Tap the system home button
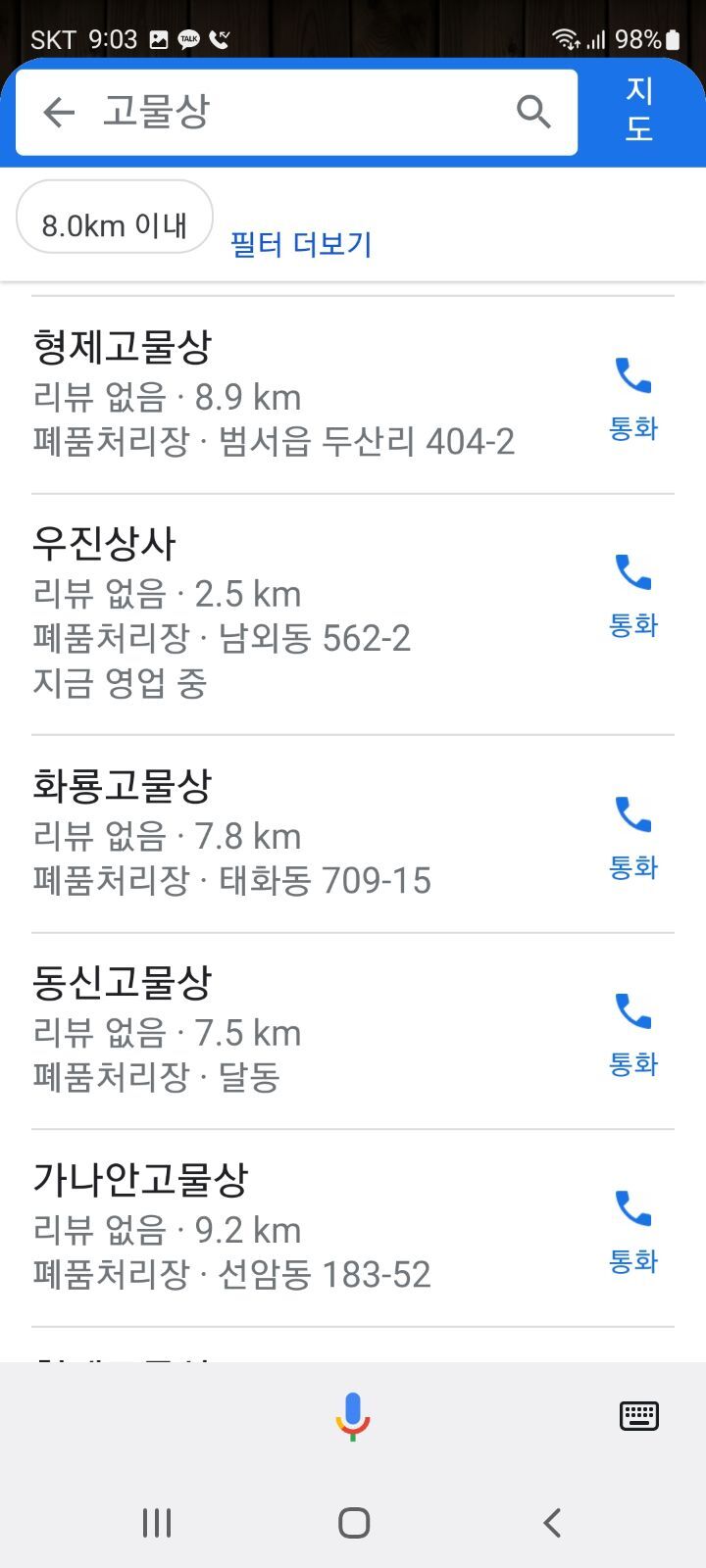The width and height of the screenshot is (706, 1568). click(x=353, y=1522)
